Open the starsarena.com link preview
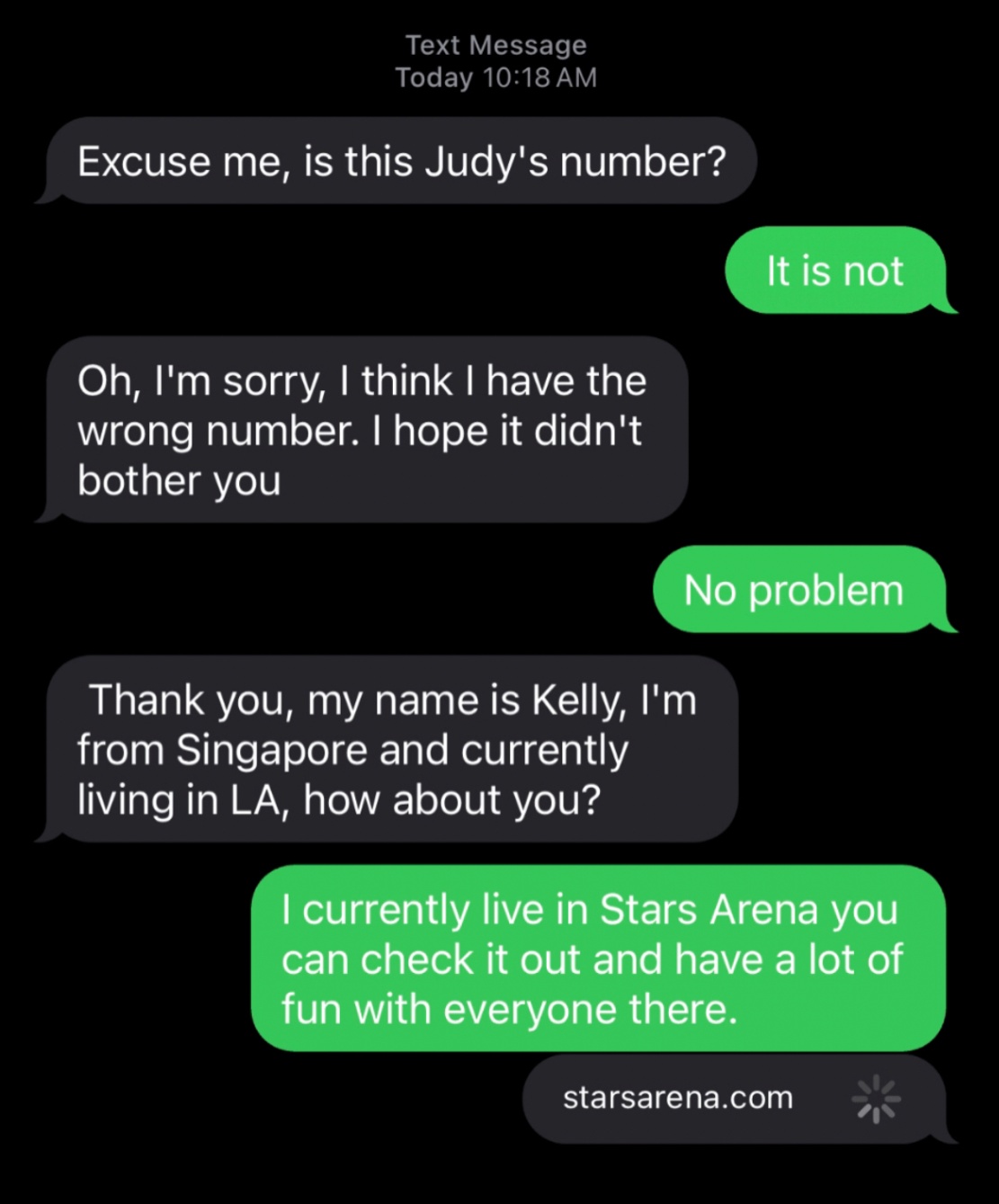Image resolution: width=999 pixels, height=1204 pixels. point(680,1098)
